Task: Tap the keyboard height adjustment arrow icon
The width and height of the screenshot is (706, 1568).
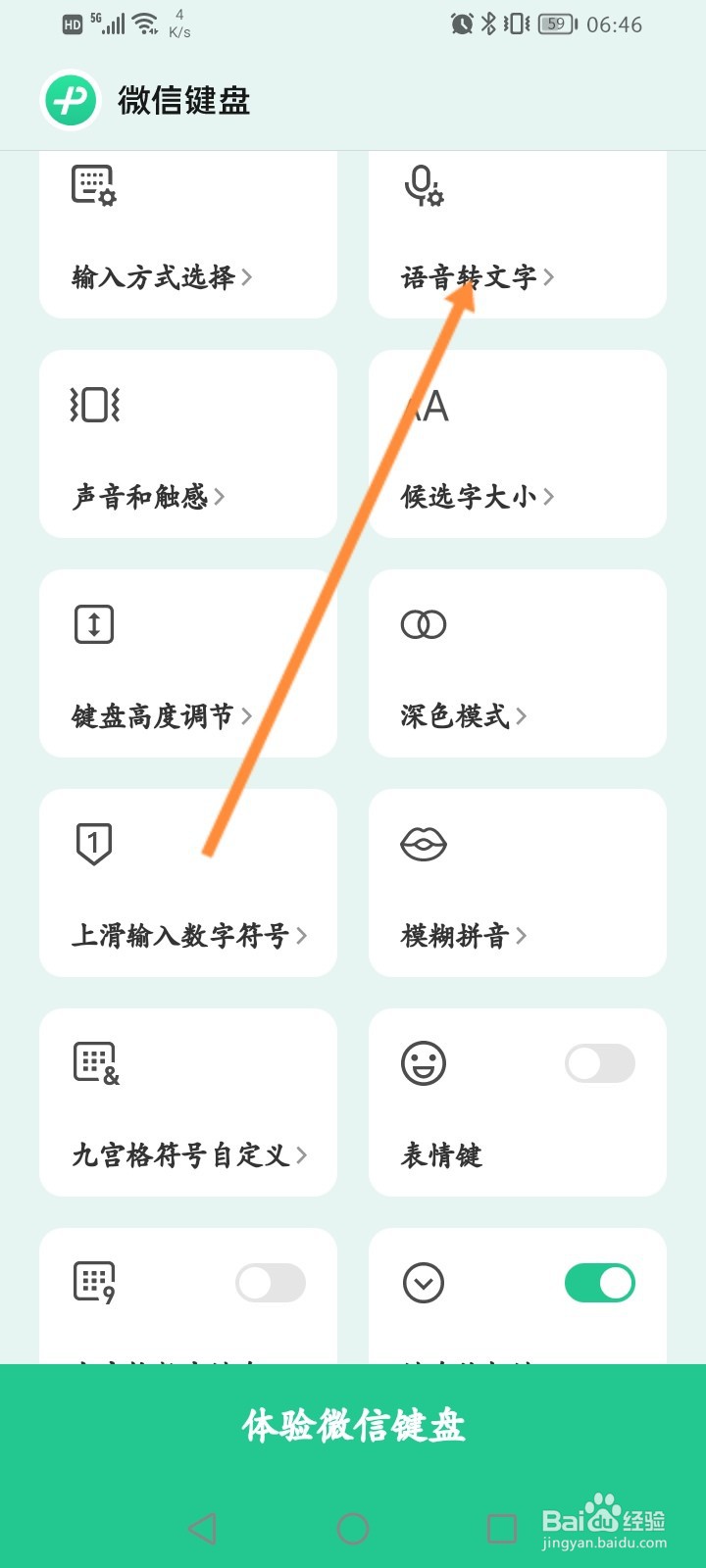Action: [93, 622]
